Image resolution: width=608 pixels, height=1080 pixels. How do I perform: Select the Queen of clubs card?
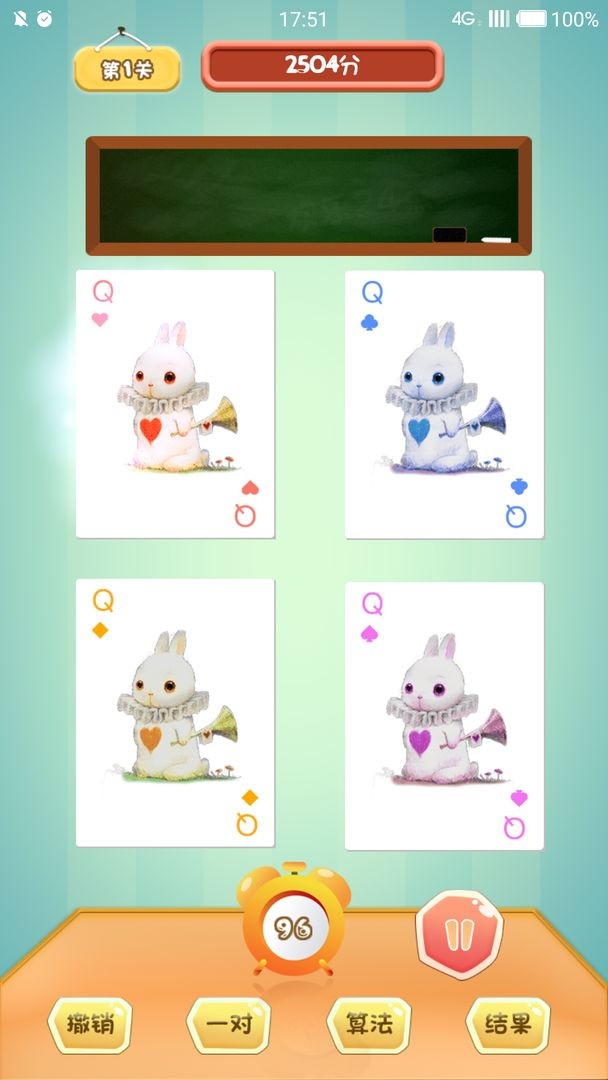tap(444, 404)
